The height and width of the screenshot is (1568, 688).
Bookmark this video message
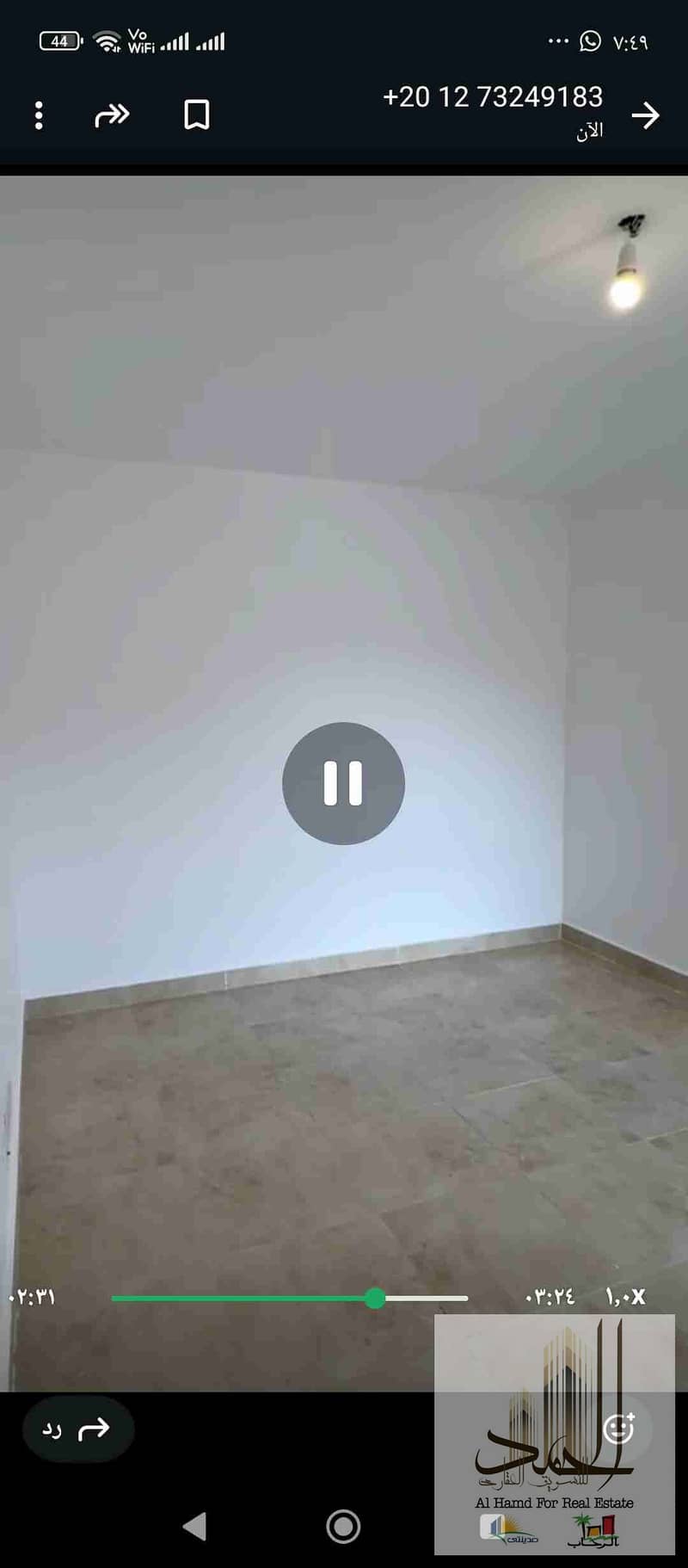pos(197,115)
